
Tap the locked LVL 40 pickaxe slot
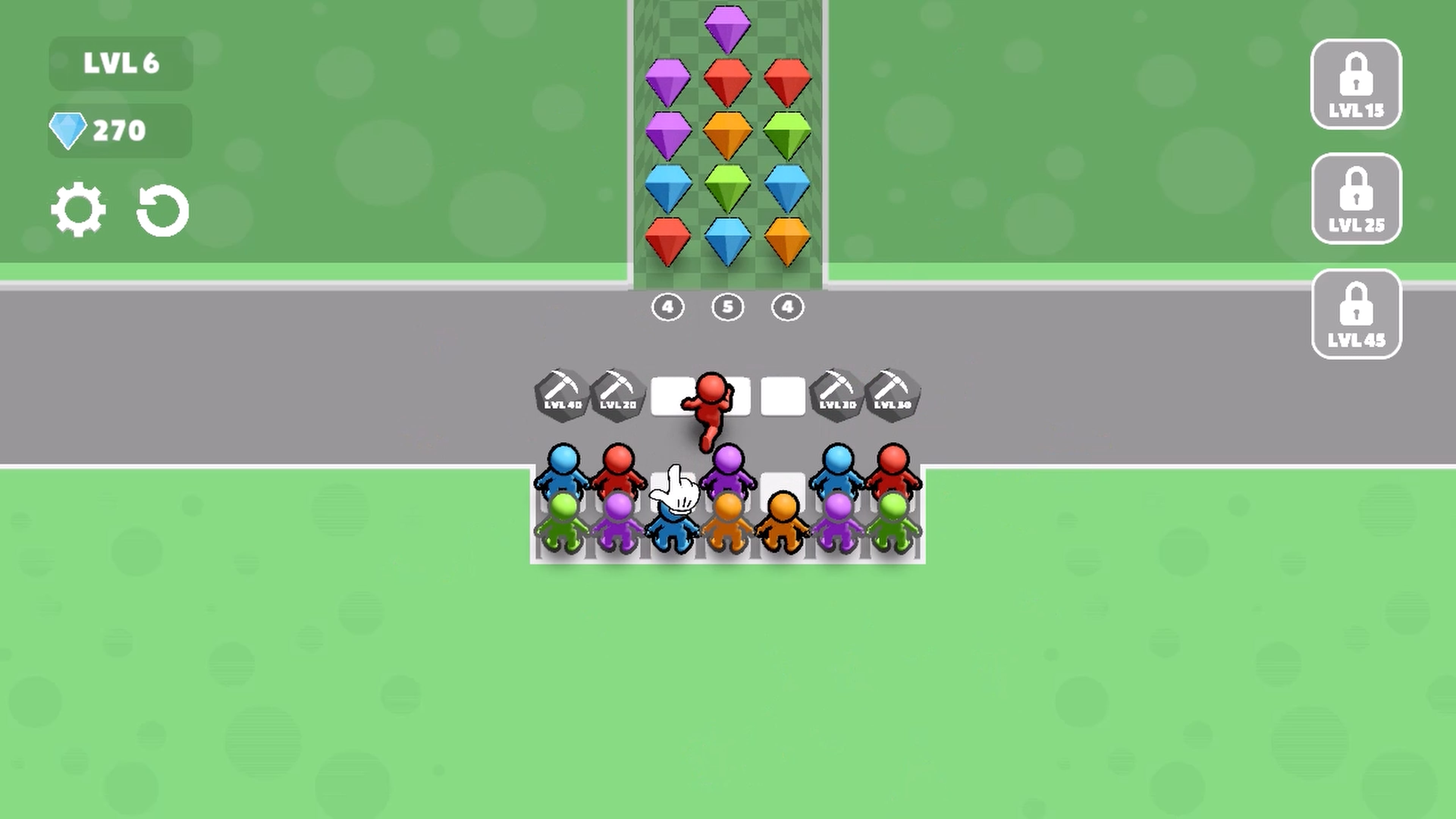point(562,395)
